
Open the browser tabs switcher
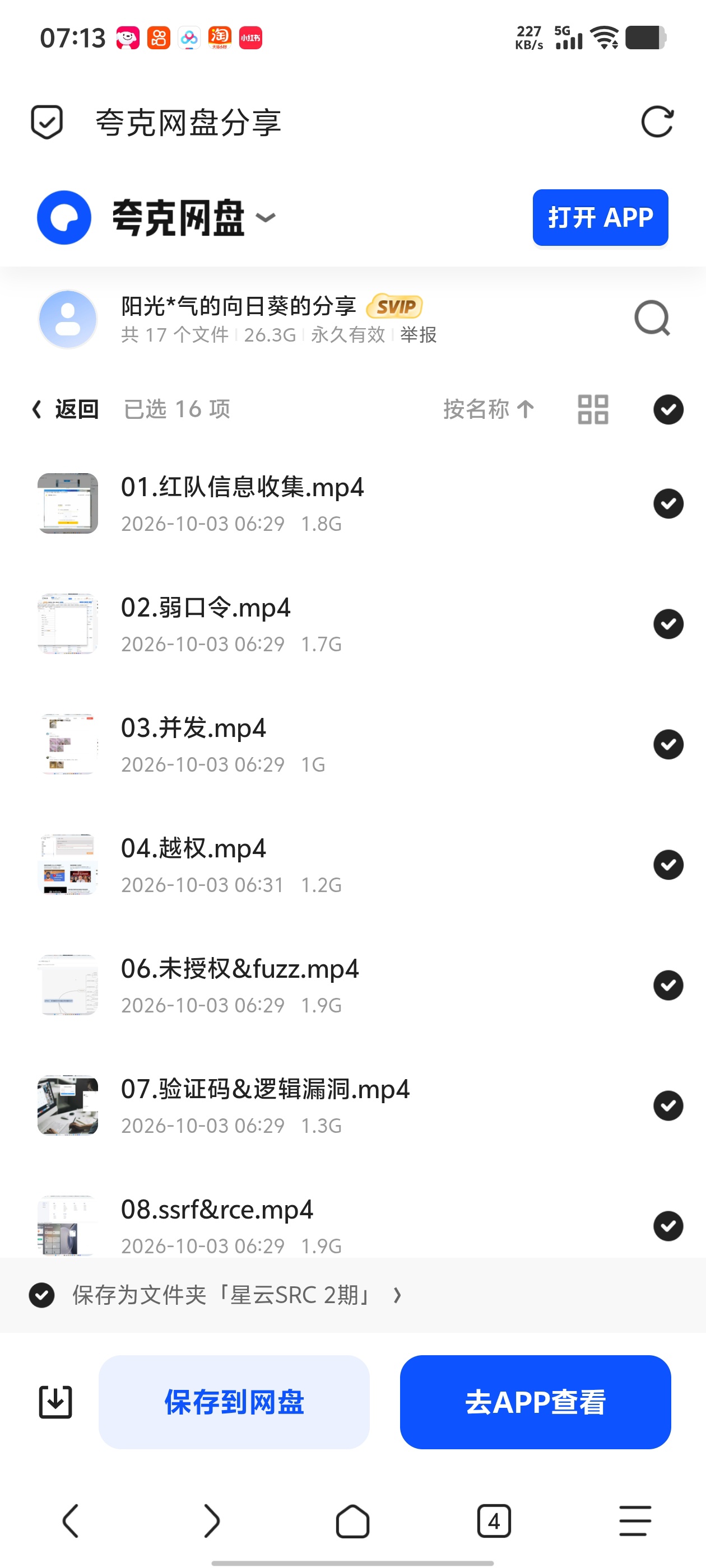(494, 1521)
